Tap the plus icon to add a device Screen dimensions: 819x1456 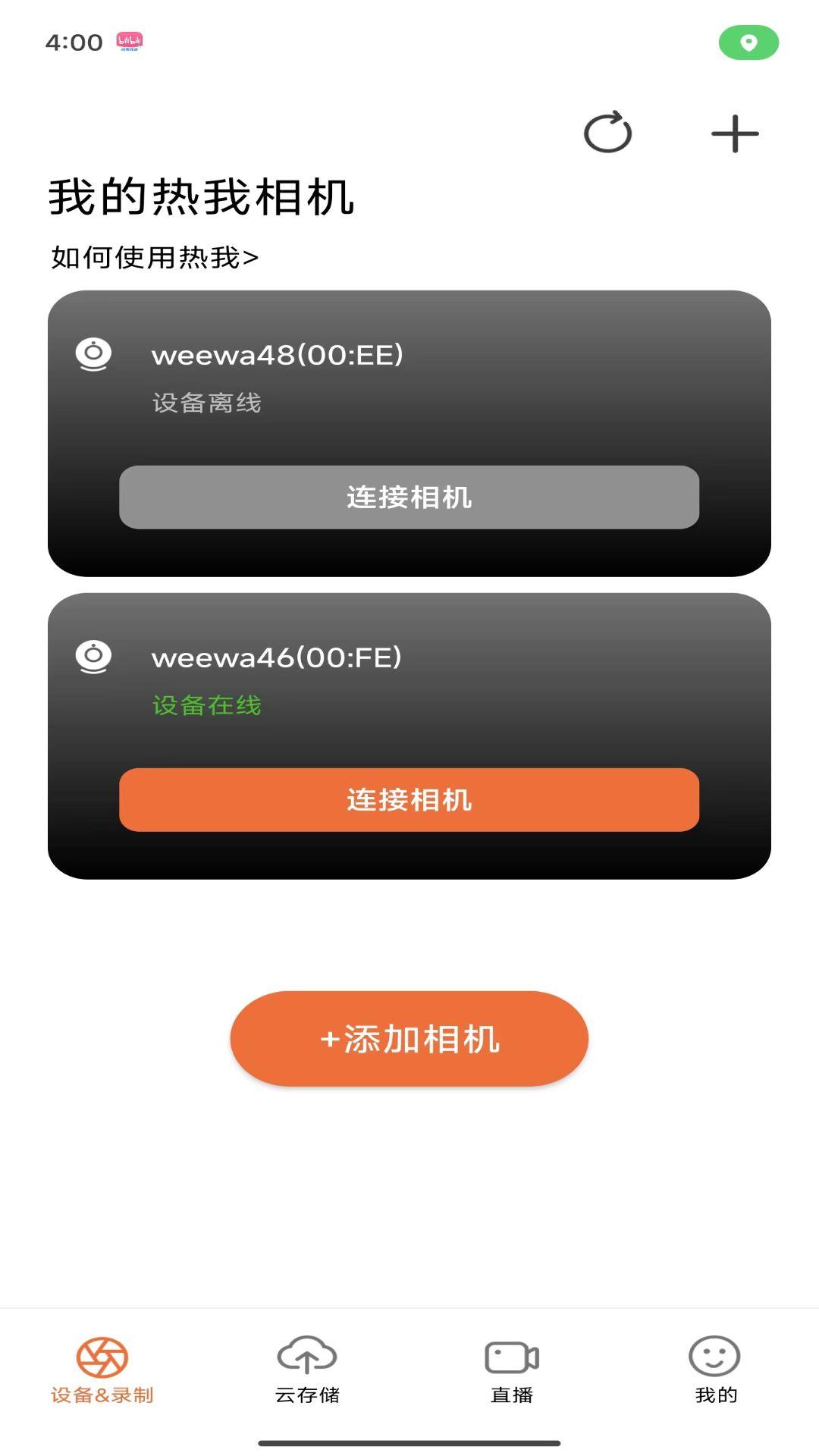(x=733, y=133)
